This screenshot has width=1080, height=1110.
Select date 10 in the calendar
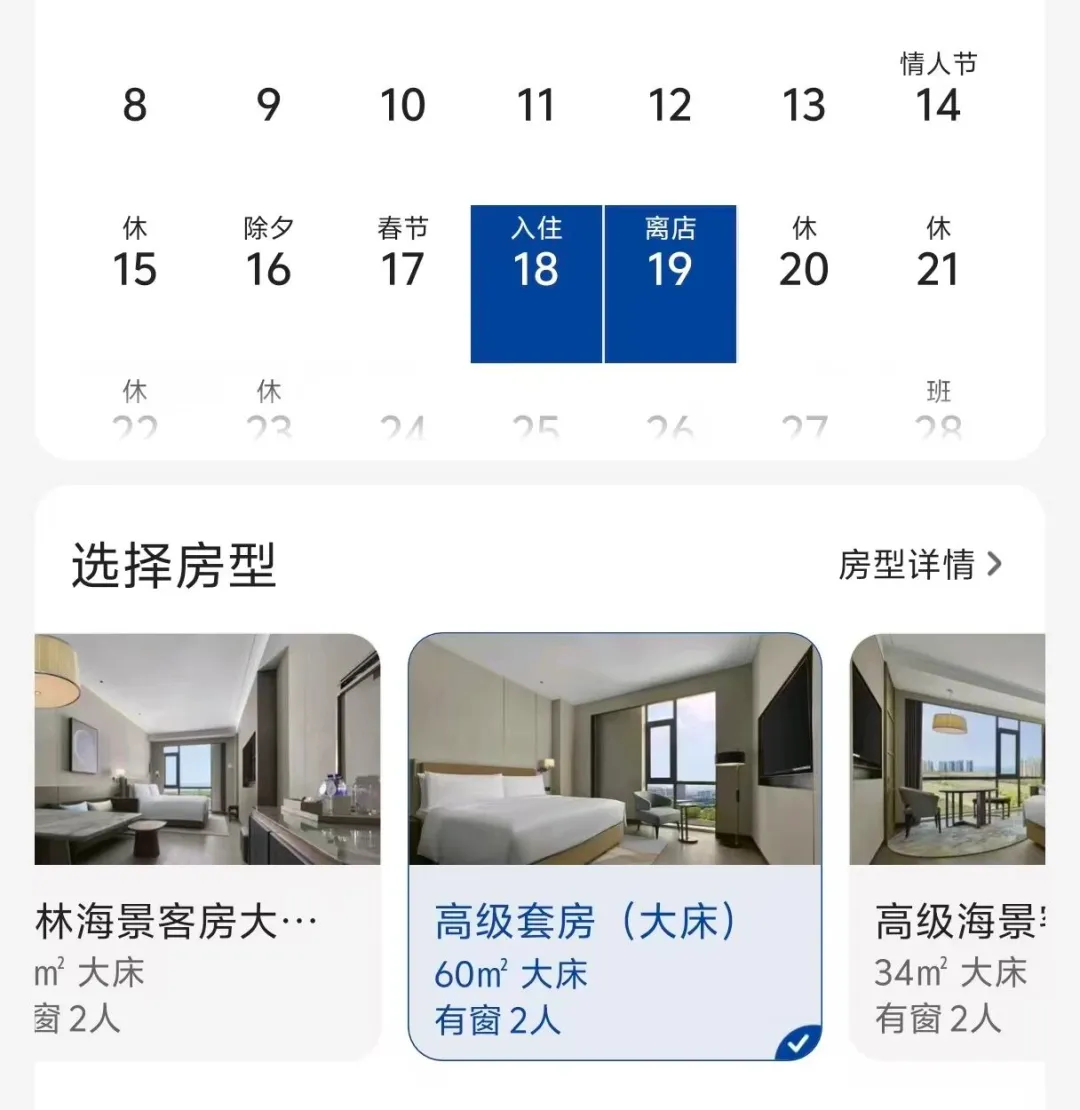tap(403, 105)
